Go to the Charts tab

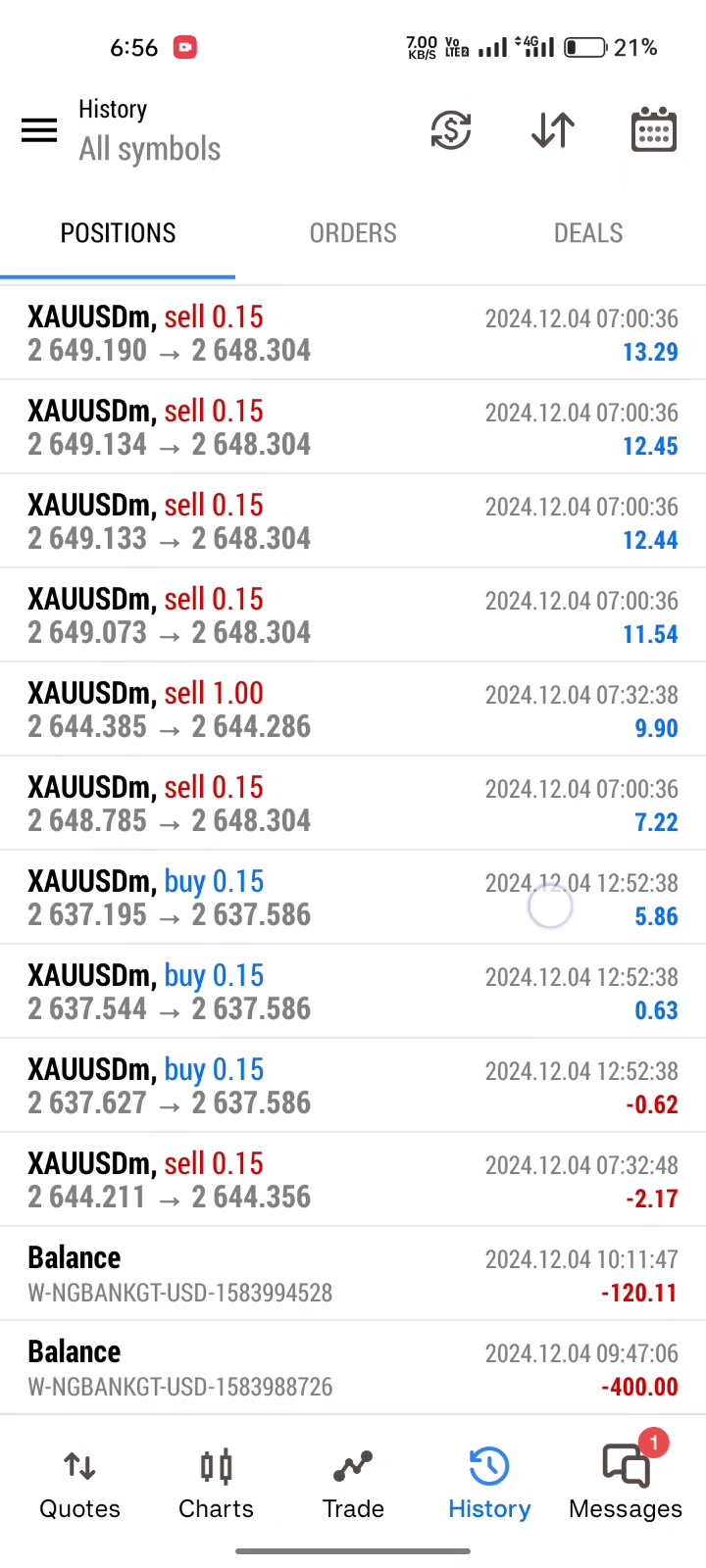tap(216, 1486)
